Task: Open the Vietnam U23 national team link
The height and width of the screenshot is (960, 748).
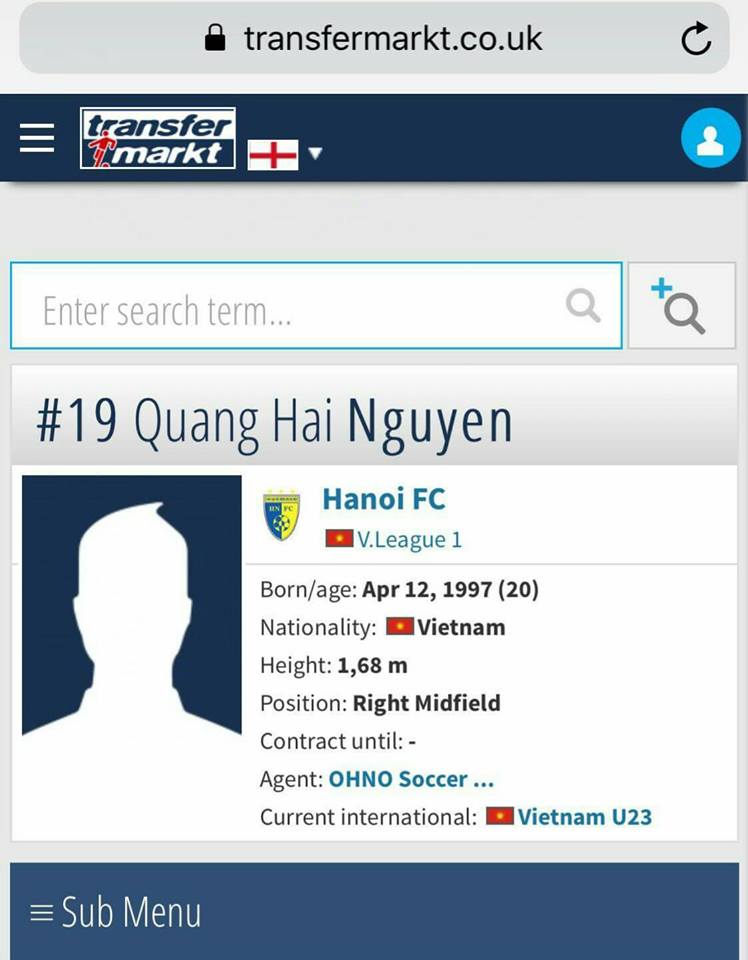Action: [584, 817]
